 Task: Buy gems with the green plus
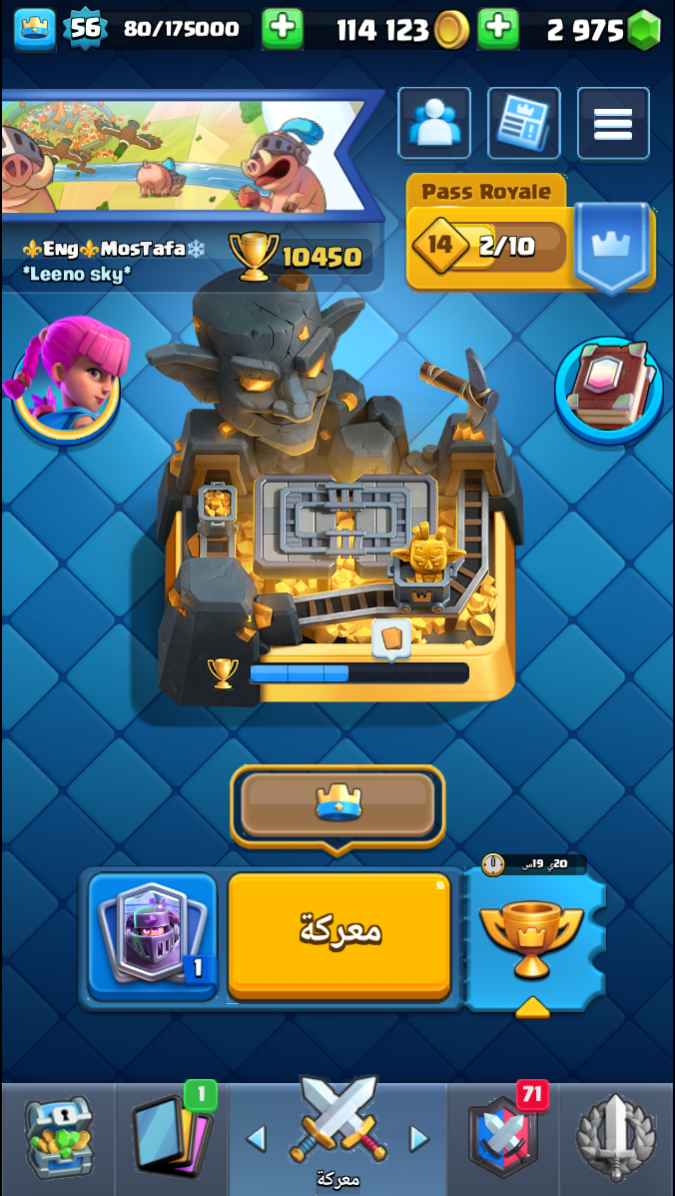click(497, 29)
